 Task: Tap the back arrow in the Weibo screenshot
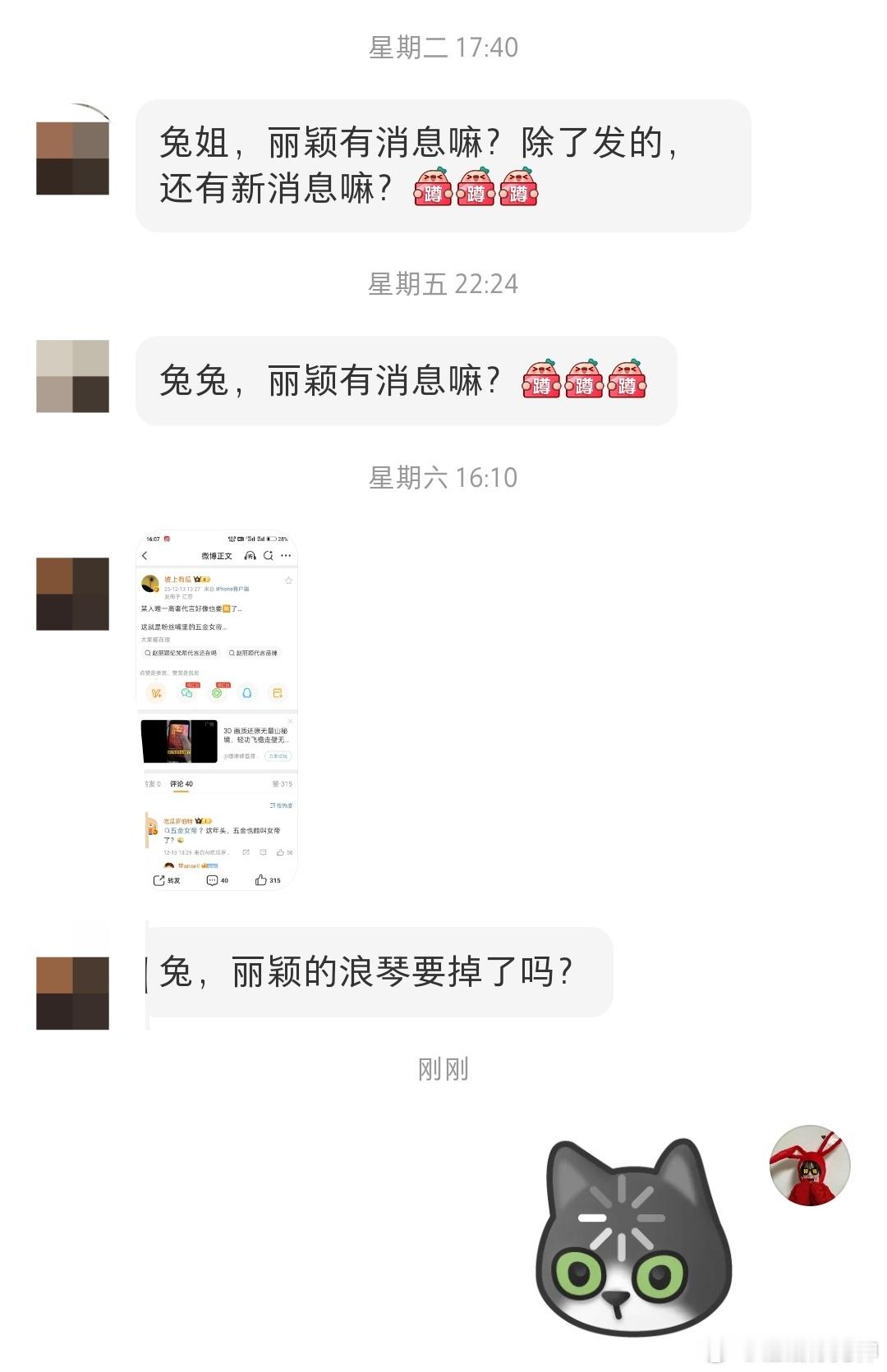145,556
